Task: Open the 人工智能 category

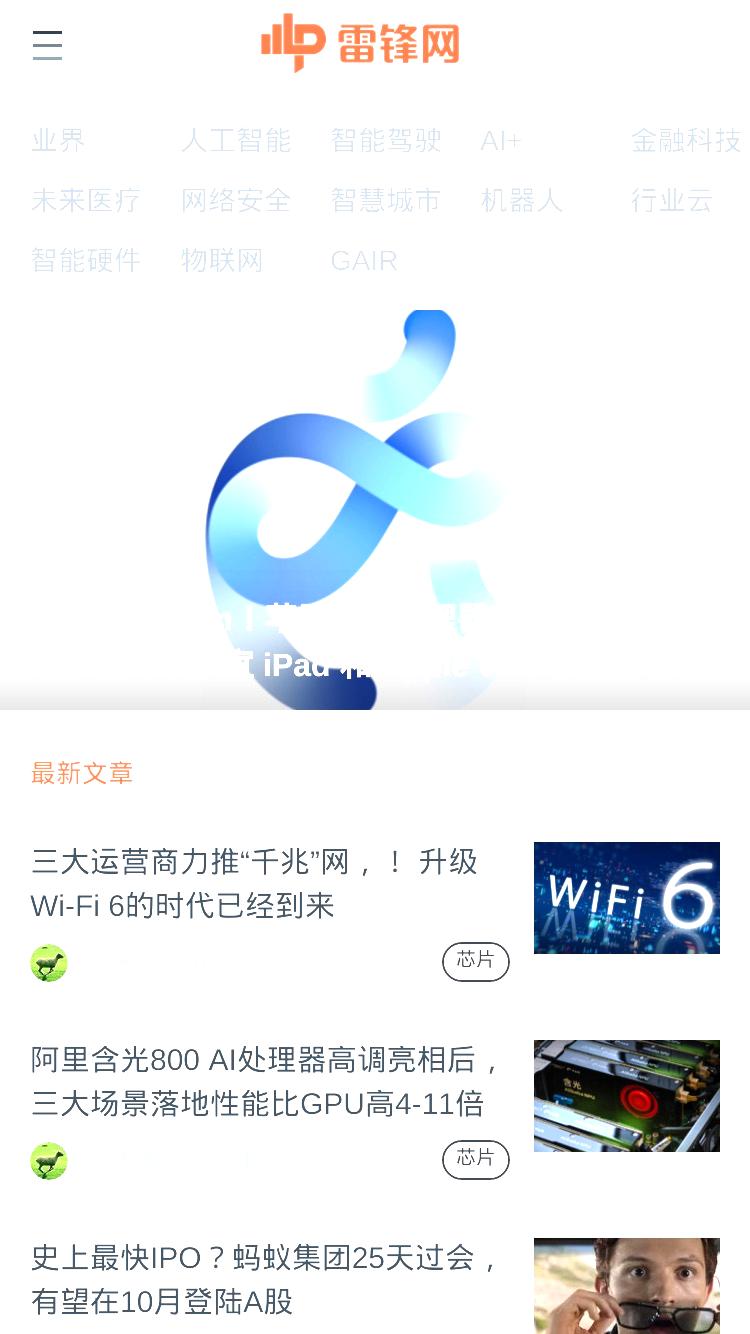Action: pos(236,141)
